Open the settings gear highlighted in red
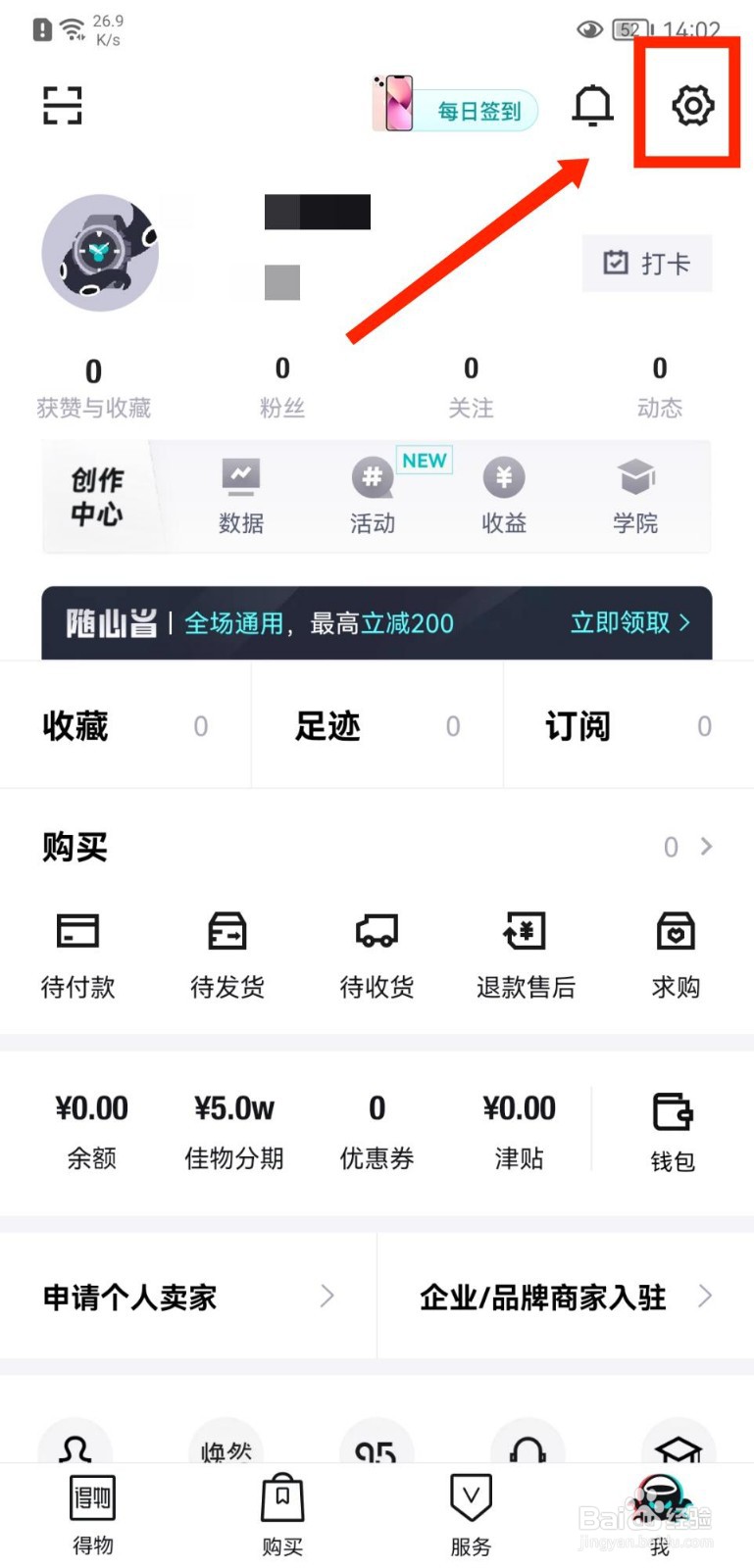This screenshot has height=1568, width=754. [692, 105]
